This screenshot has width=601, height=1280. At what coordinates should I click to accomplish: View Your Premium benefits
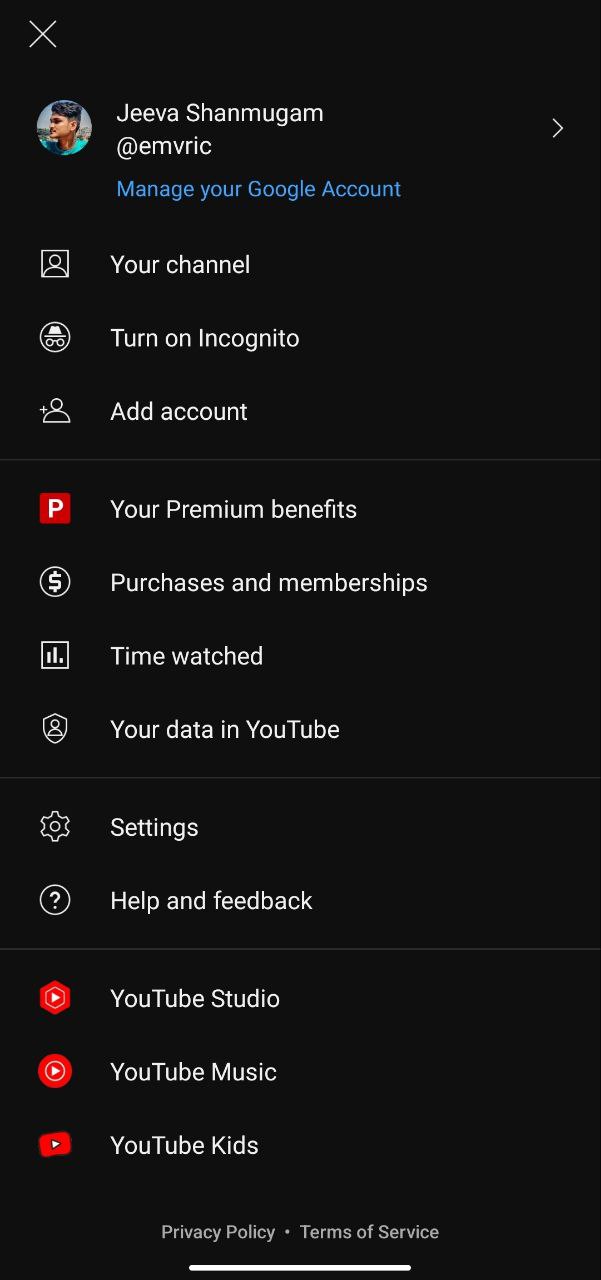[300, 509]
